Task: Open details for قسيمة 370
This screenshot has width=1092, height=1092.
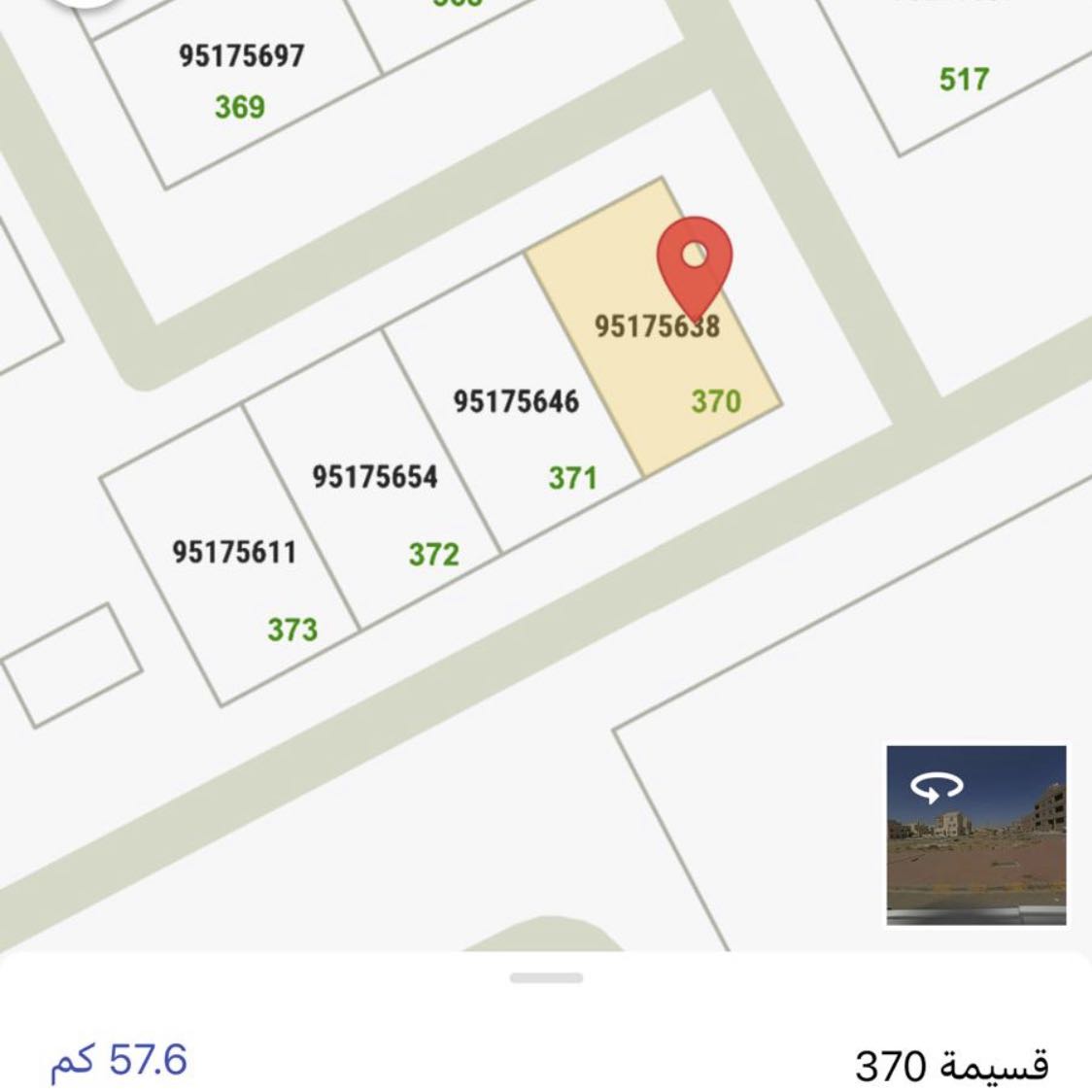Action: [952, 1065]
